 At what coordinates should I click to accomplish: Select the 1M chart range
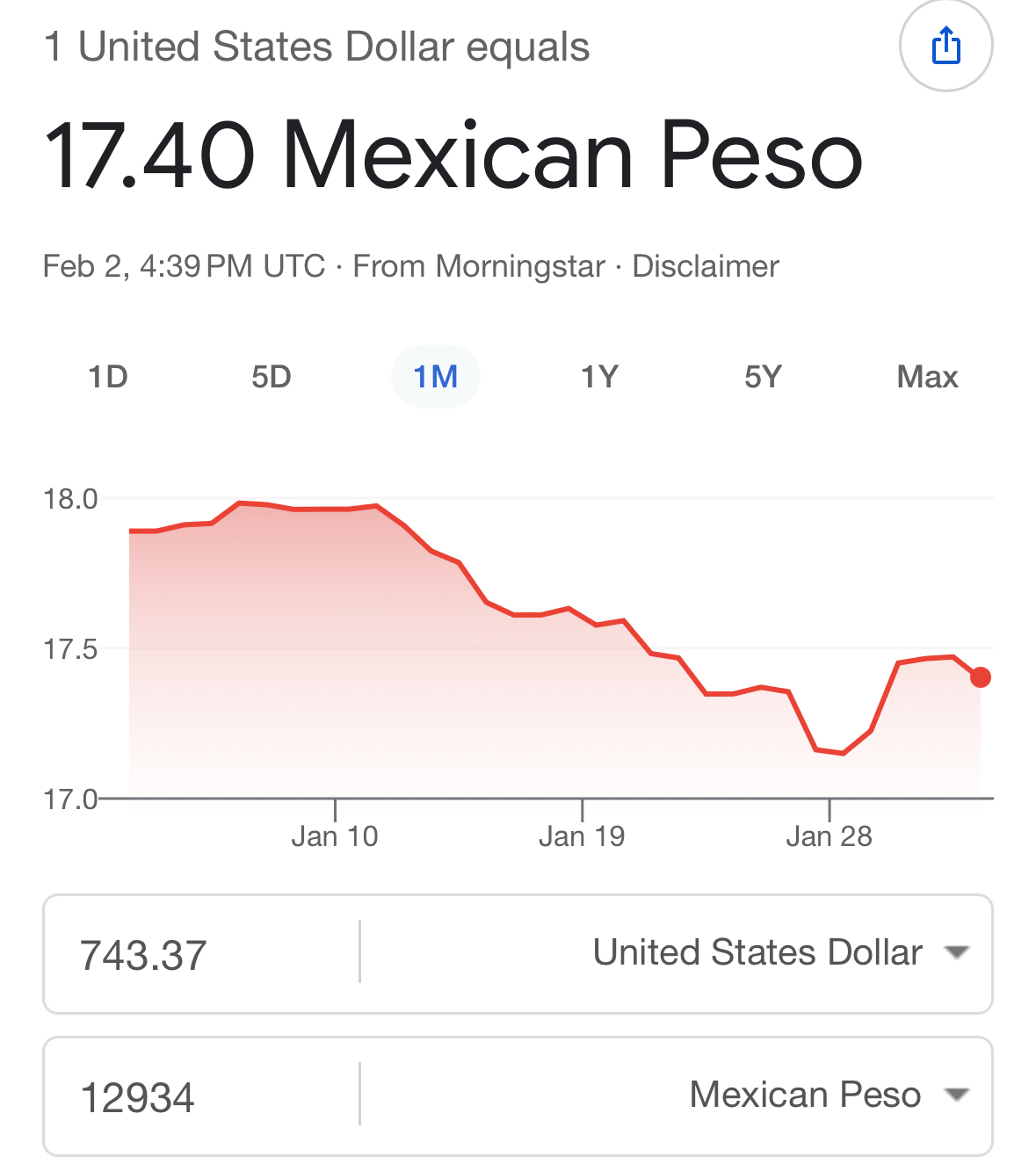tap(435, 377)
